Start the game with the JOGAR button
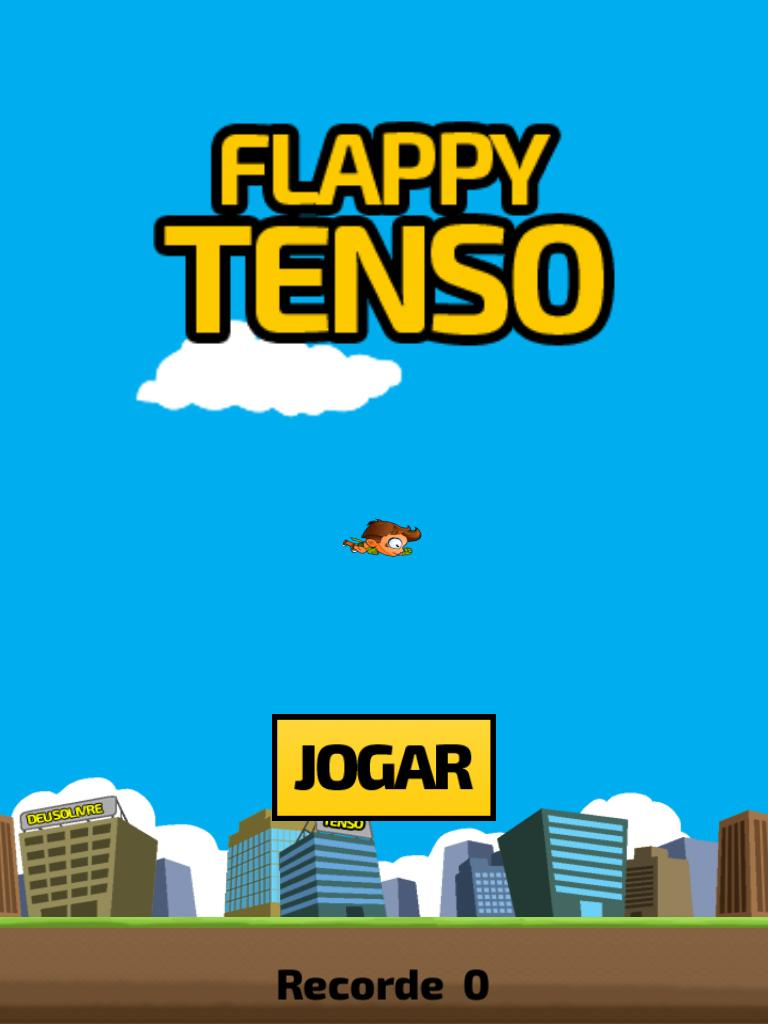The width and height of the screenshot is (768, 1024). 384,767
